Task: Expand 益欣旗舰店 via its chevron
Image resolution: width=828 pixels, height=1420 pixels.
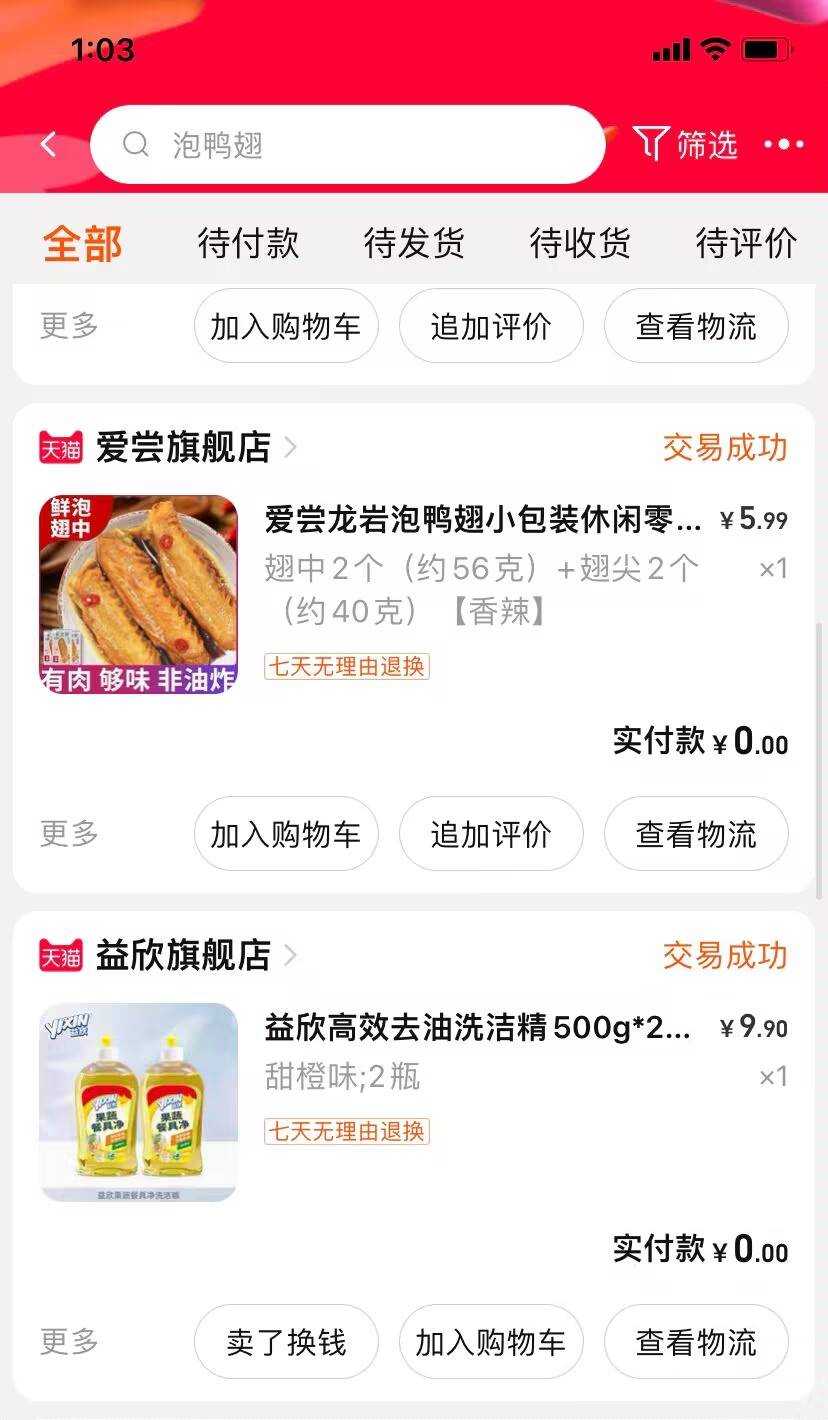Action: 291,955
